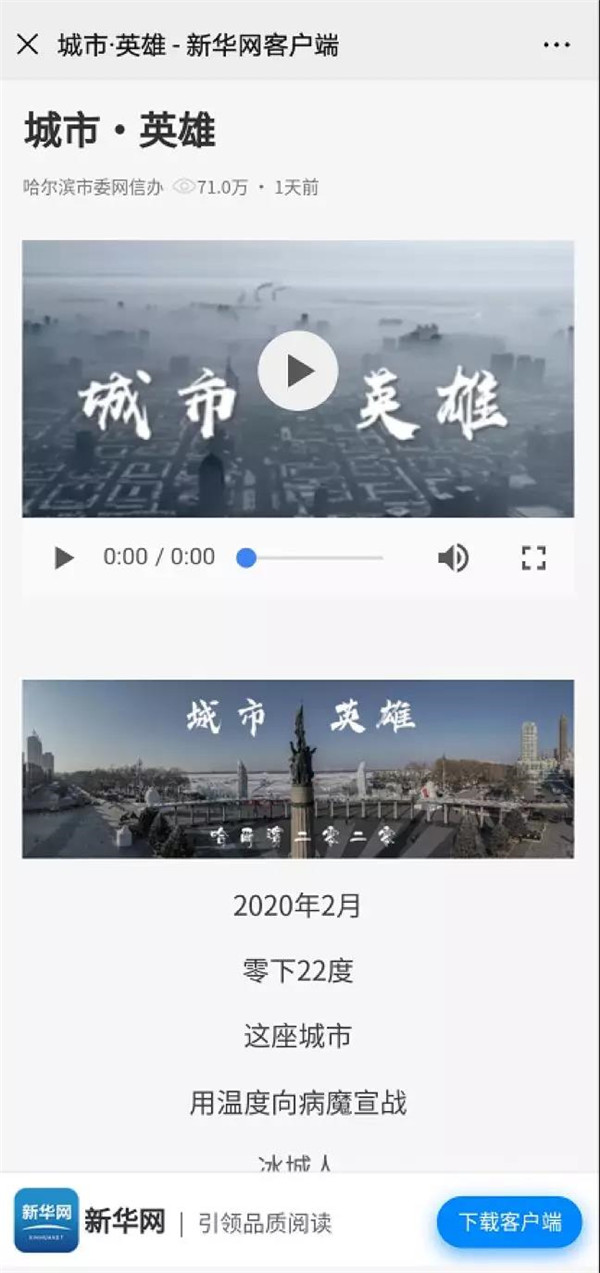Close the 城市·英雄 web page
This screenshot has height=1273, width=600.
(x=28, y=44)
